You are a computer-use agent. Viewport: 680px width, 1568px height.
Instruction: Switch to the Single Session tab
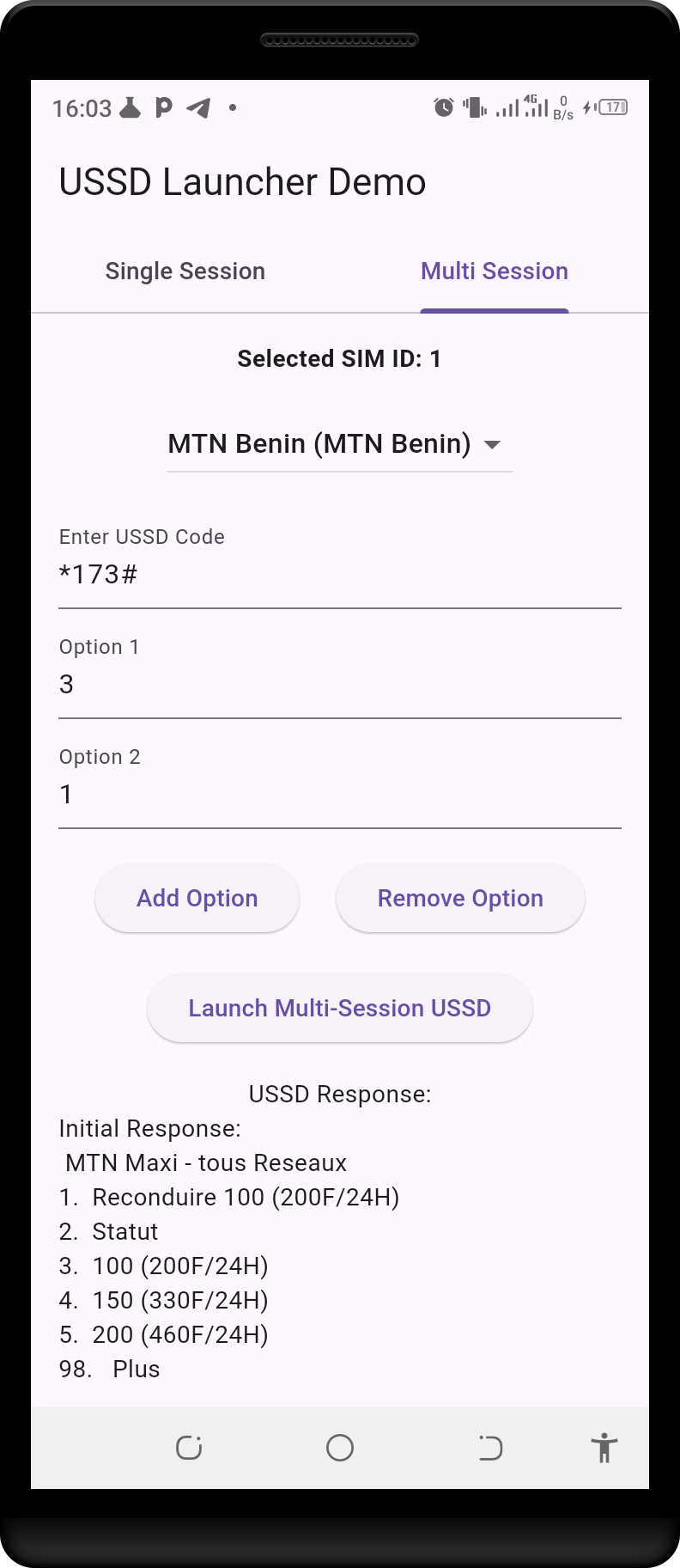pyautogui.click(x=185, y=272)
